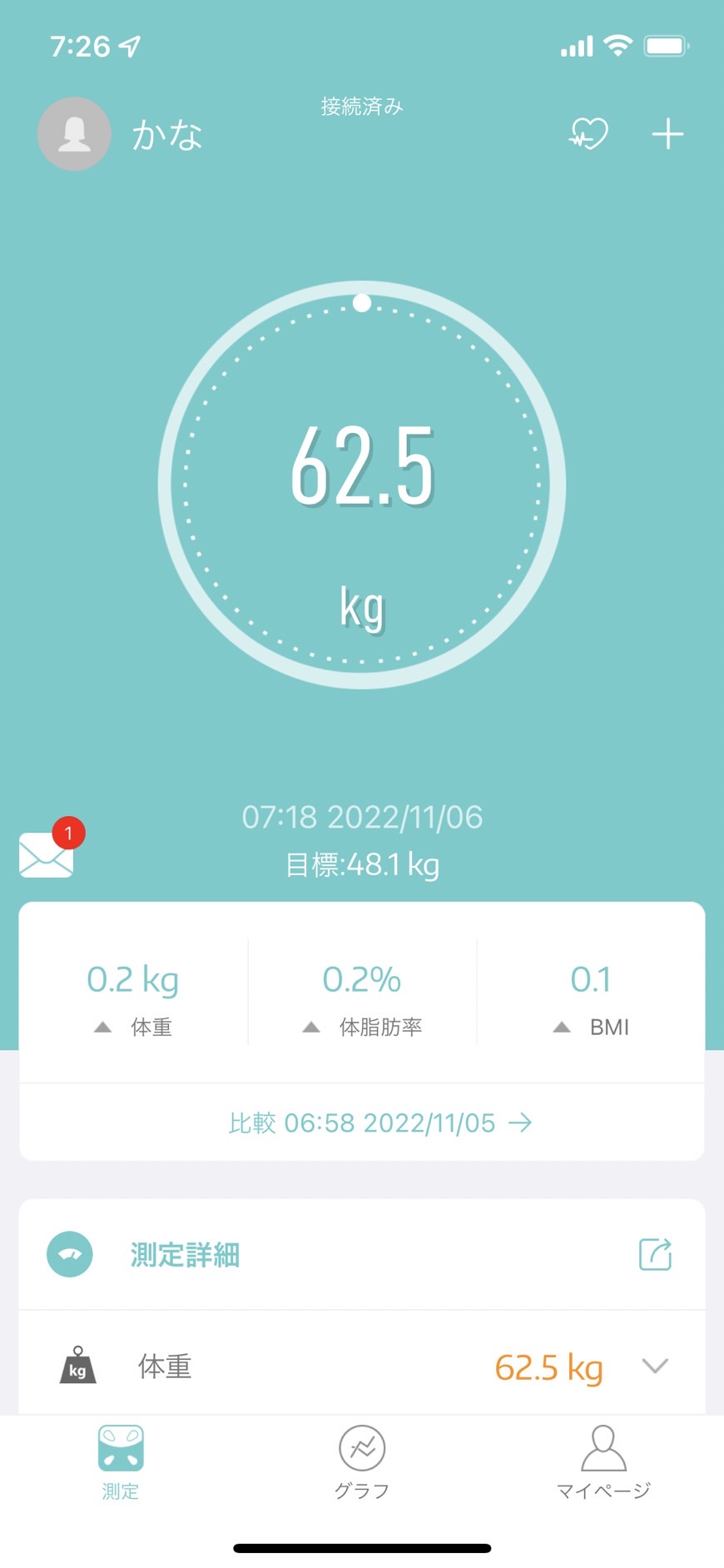Open the mail envelope with unread badge
This screenshot has height=1568, width=724.
pos(50,849)
